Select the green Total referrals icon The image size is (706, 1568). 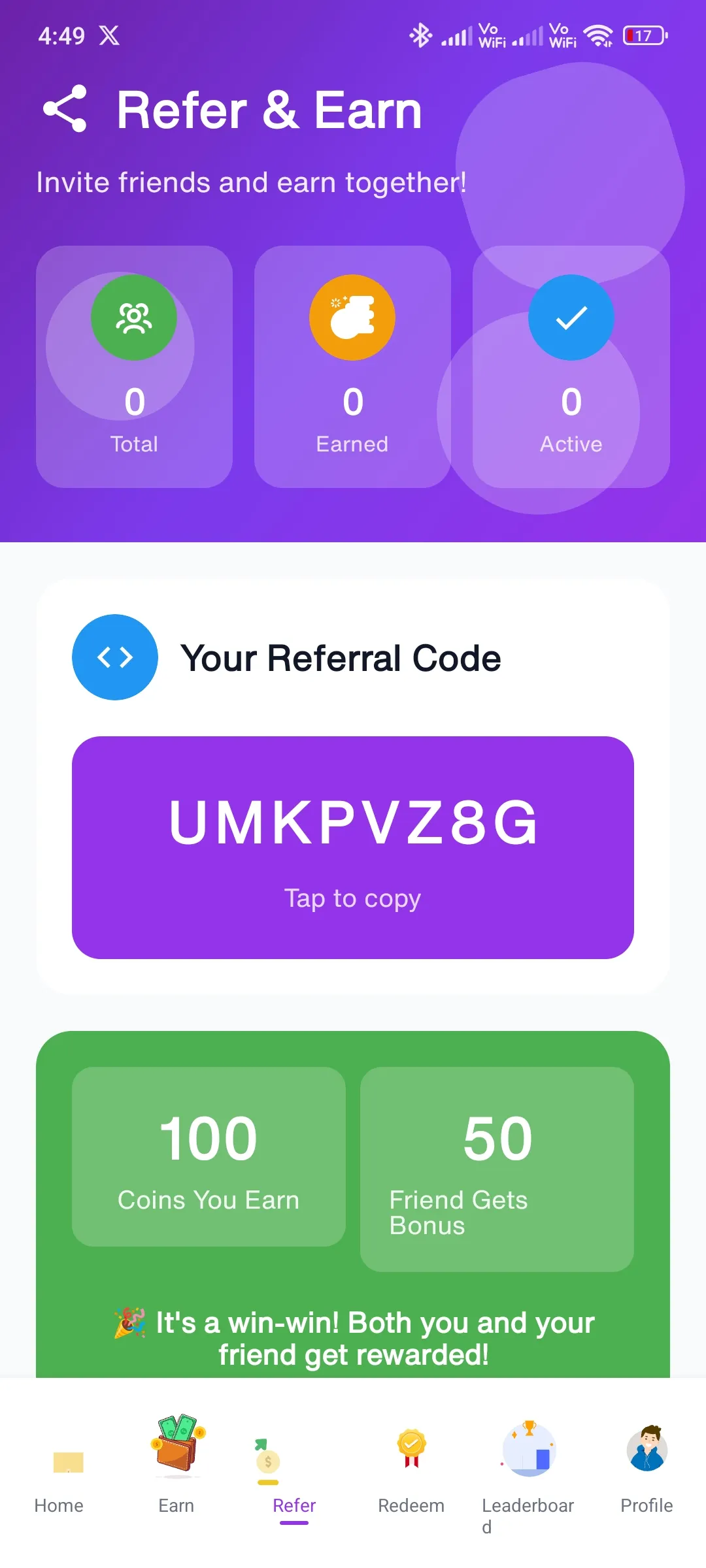pos(134,317)
